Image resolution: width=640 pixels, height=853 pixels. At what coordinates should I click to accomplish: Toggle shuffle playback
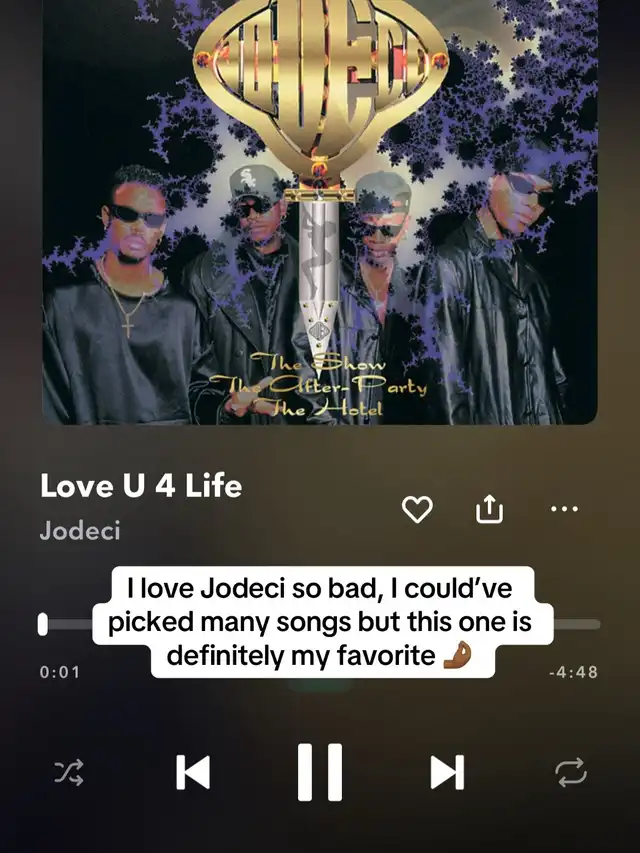[68, 772]
